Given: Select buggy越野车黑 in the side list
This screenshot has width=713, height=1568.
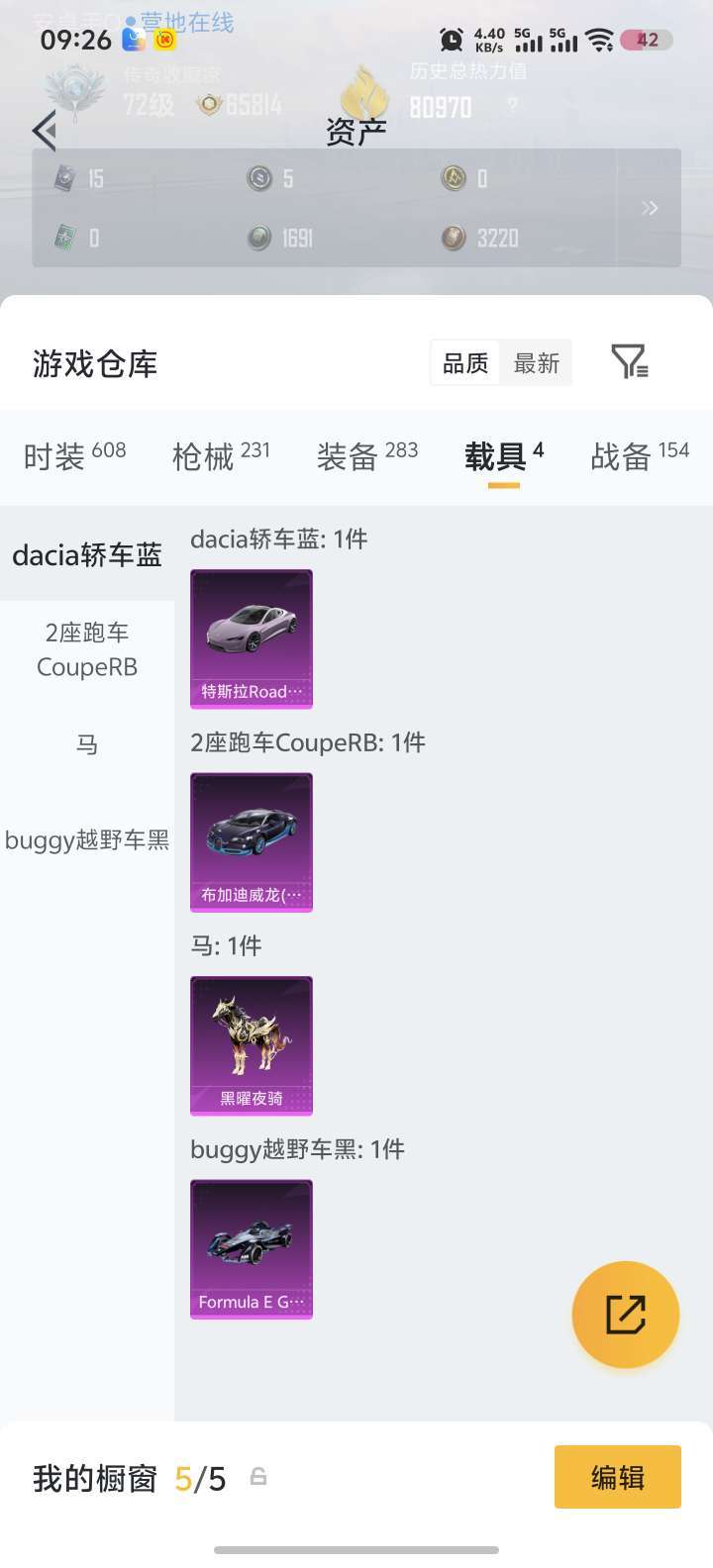Looking at the screenshot, I should click(x=87, y=840).
